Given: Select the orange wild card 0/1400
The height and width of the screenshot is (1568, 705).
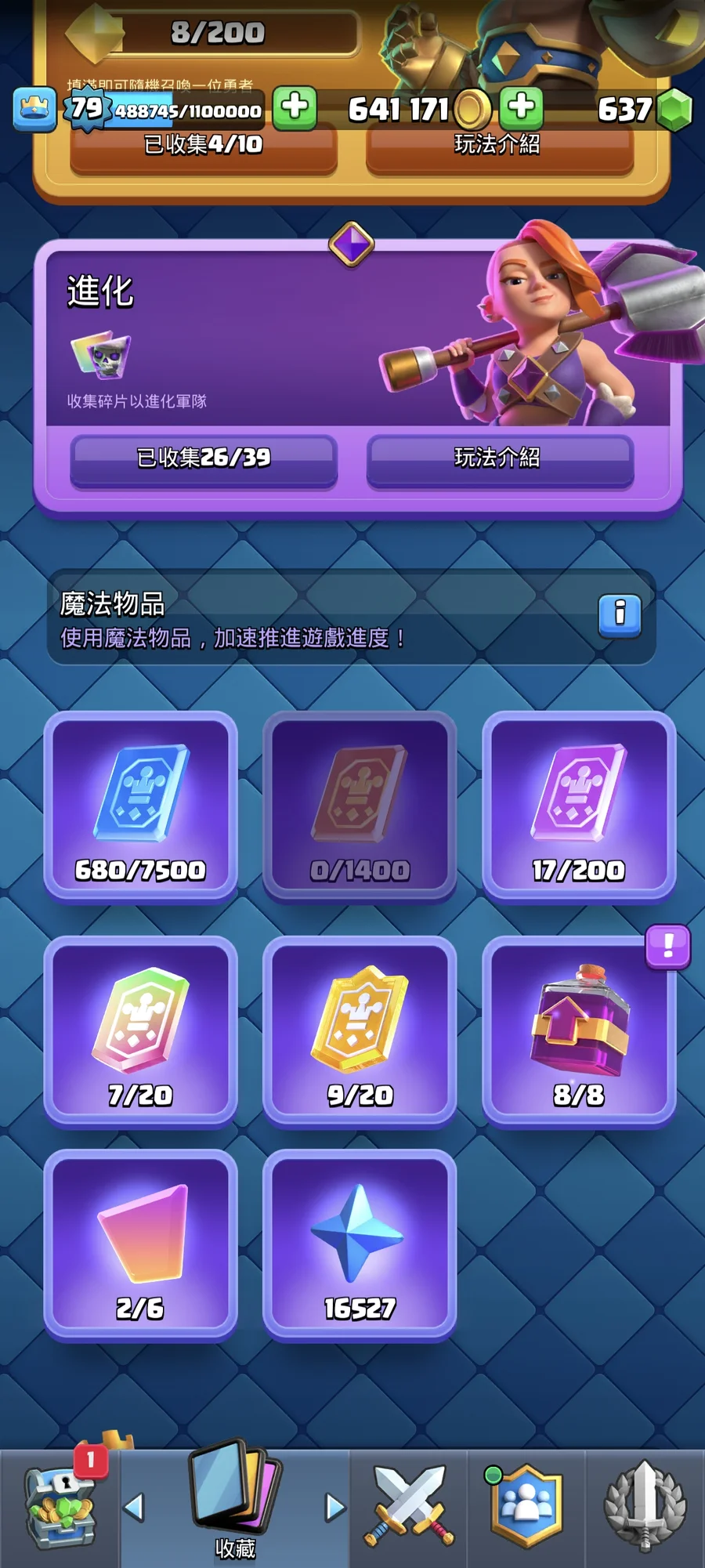Looking at the screenshot, I should [360, 806].
